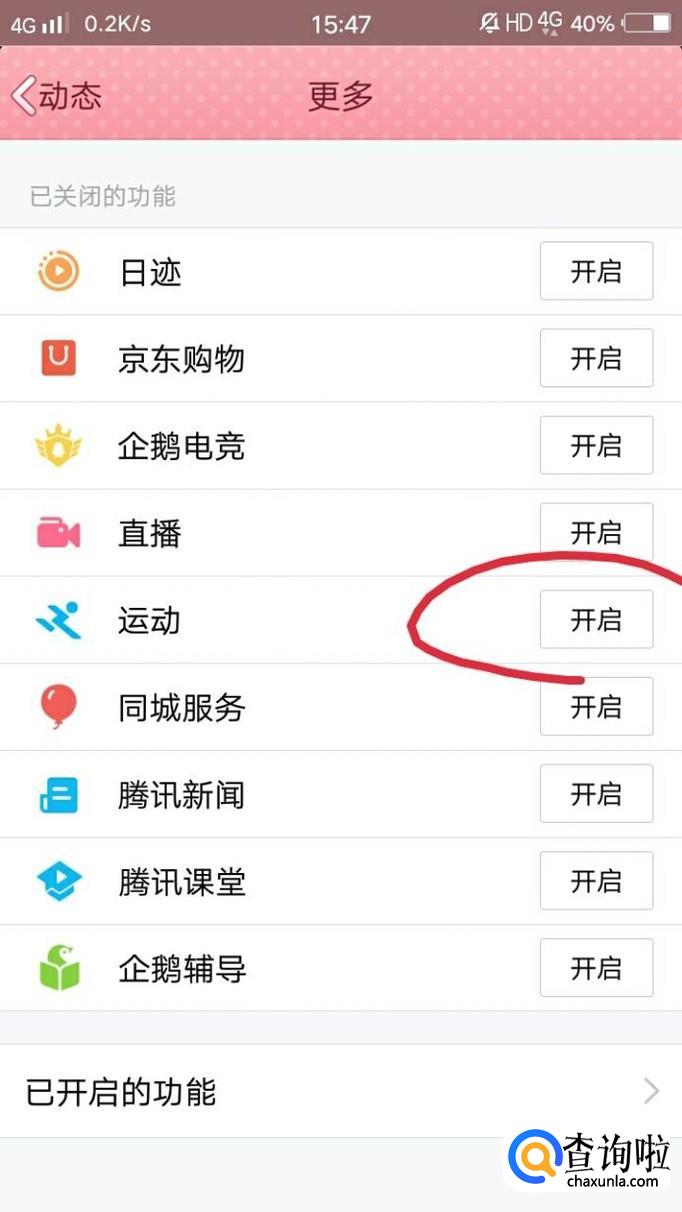Screen dimensions: 682x1212
Task: Tap 开启 for 腾讯新闻
Action: coord(596,794)
